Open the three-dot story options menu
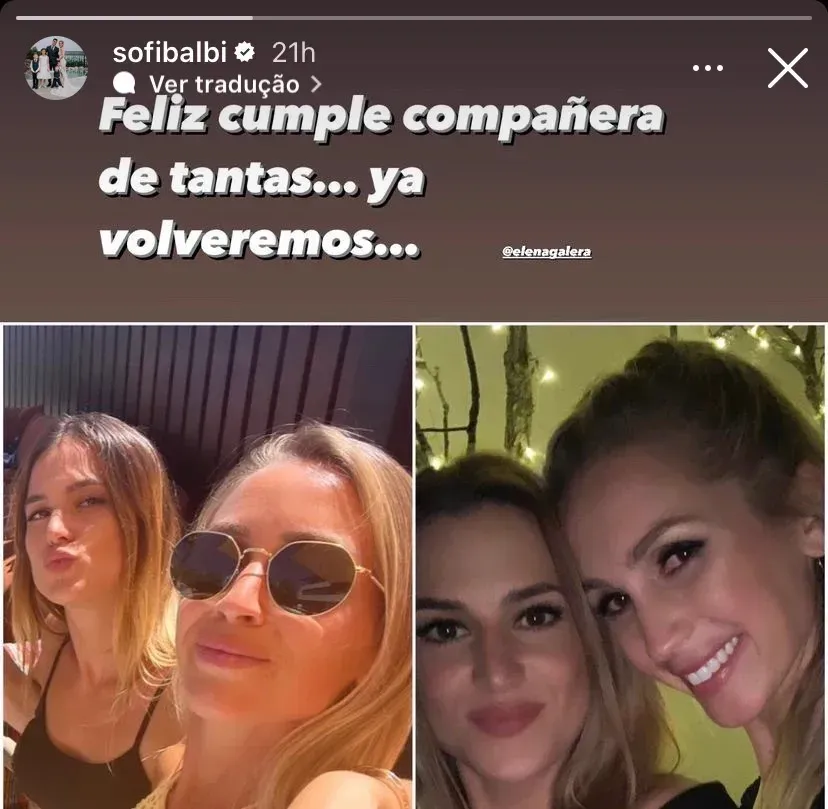 click(707, 68)
